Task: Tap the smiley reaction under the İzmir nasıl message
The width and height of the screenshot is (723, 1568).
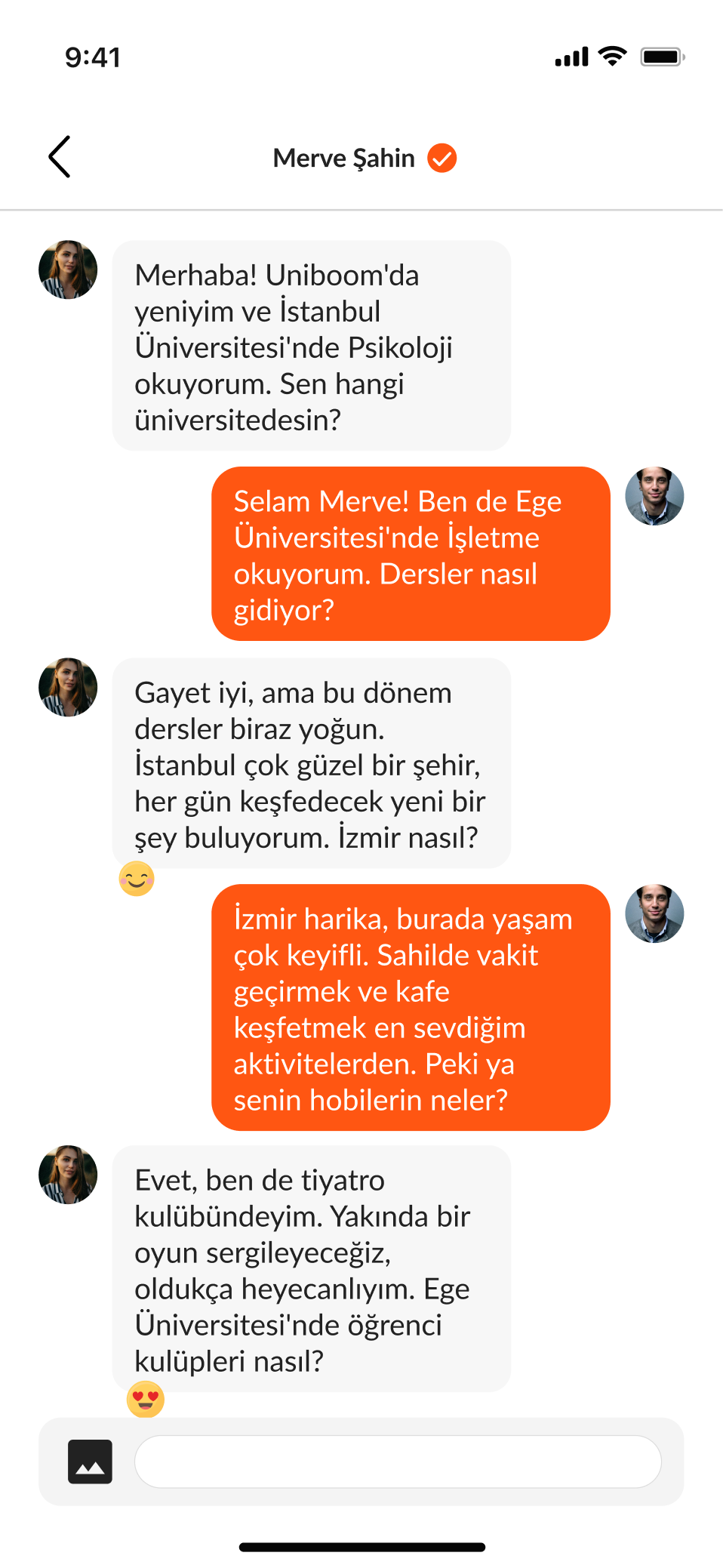Action: [137, 879]
